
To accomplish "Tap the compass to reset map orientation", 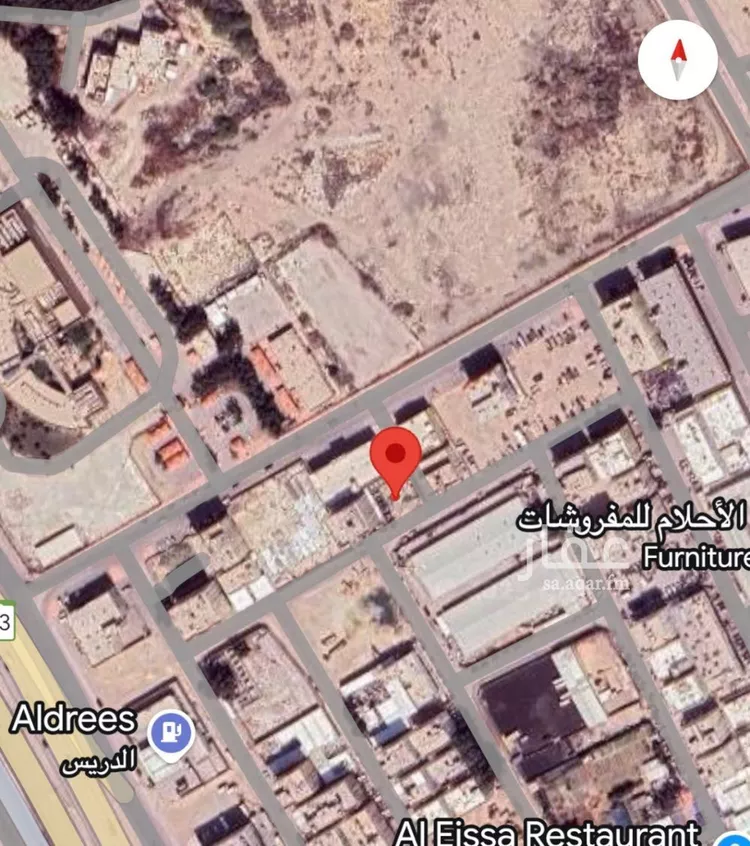I will tap(678, 59).
